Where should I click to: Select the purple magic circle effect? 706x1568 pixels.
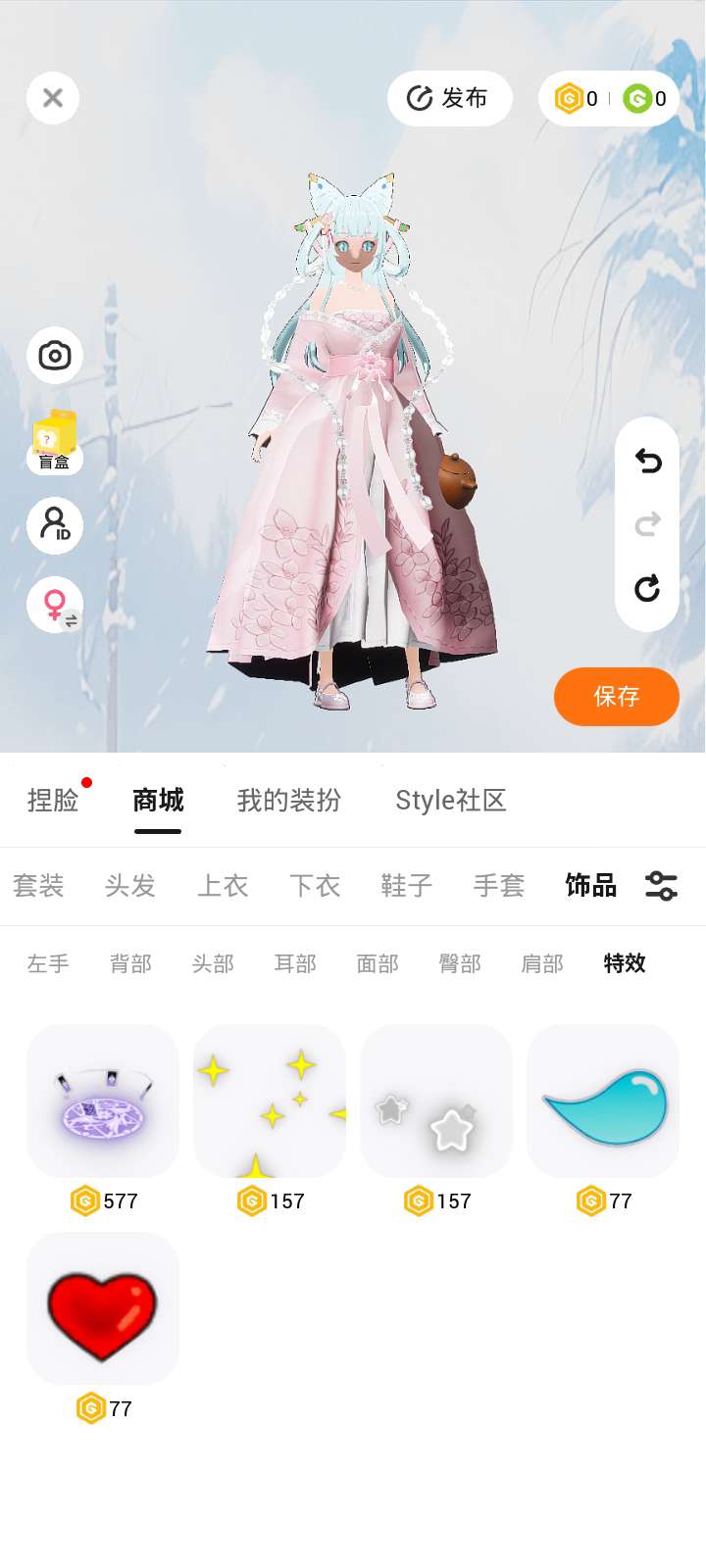coord(103,1101)
